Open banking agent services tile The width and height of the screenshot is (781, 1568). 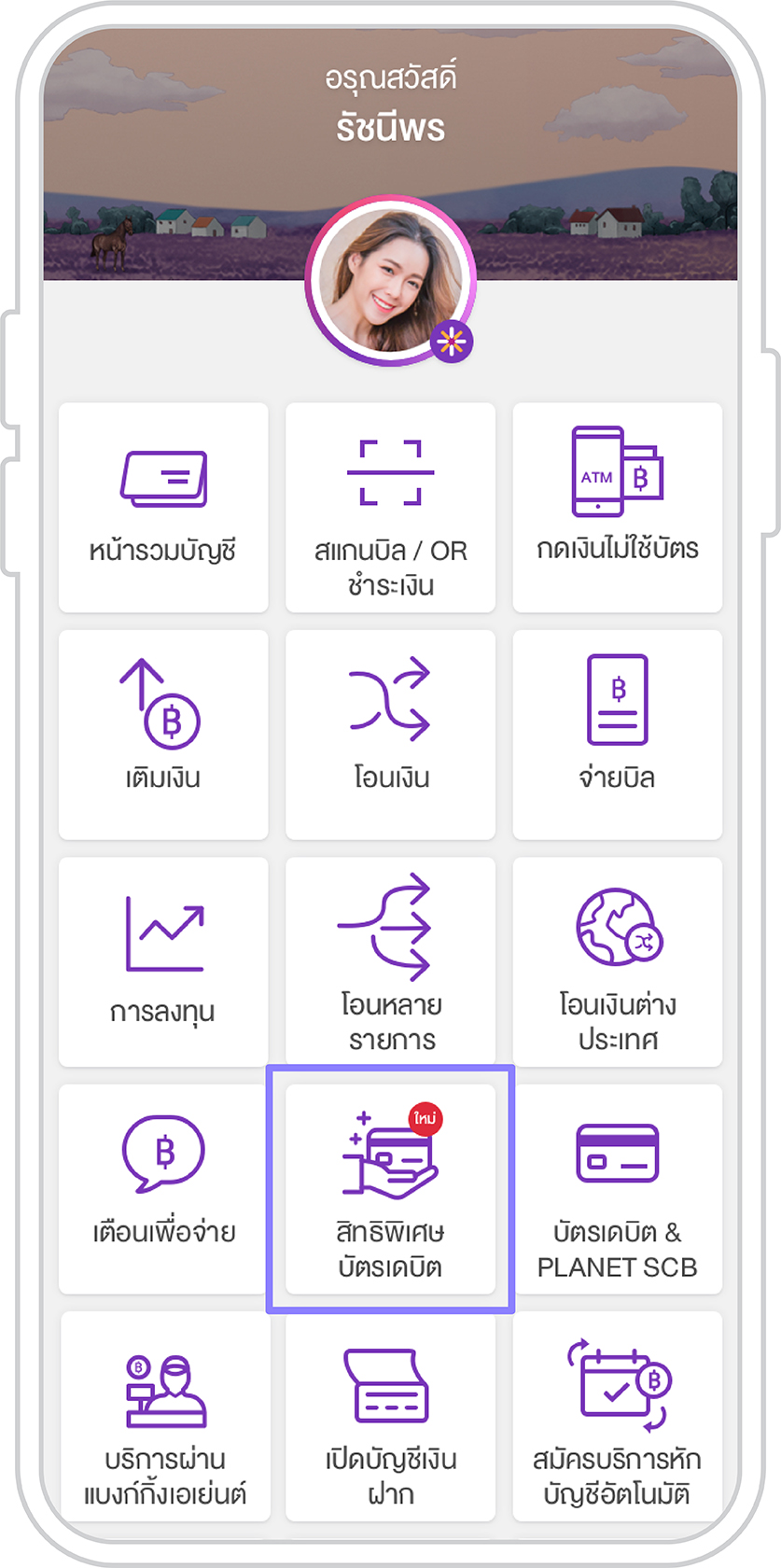point(165,1415)
